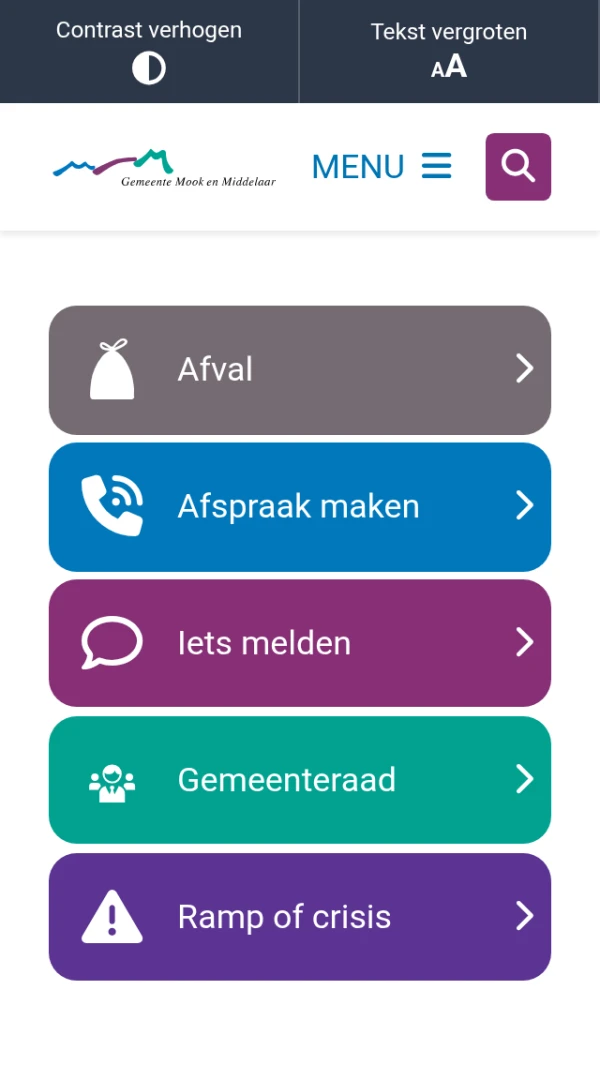Open the MENU hamburger button
Screen dimensions: 600x1065
tap(382, 166)
